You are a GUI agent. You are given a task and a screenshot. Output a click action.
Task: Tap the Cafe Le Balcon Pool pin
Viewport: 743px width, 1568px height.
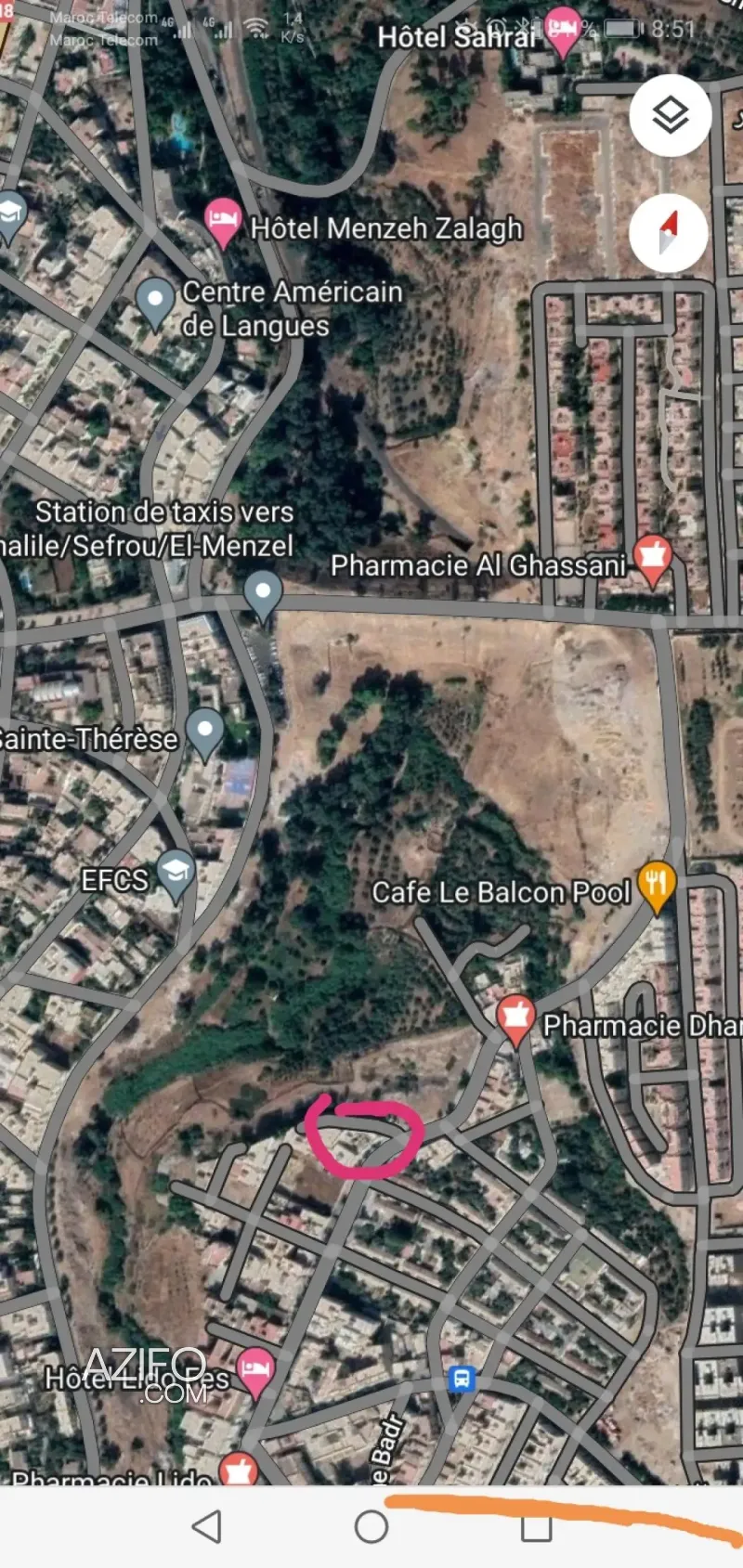coord(657,887)
